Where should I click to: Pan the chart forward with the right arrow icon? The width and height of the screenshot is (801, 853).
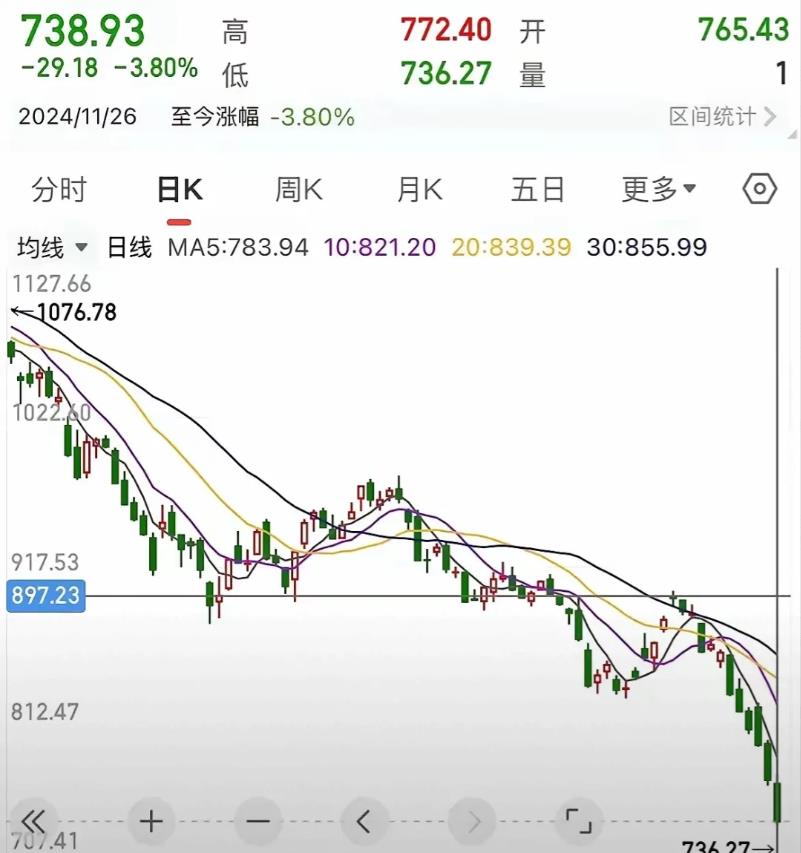click(471, 821)
